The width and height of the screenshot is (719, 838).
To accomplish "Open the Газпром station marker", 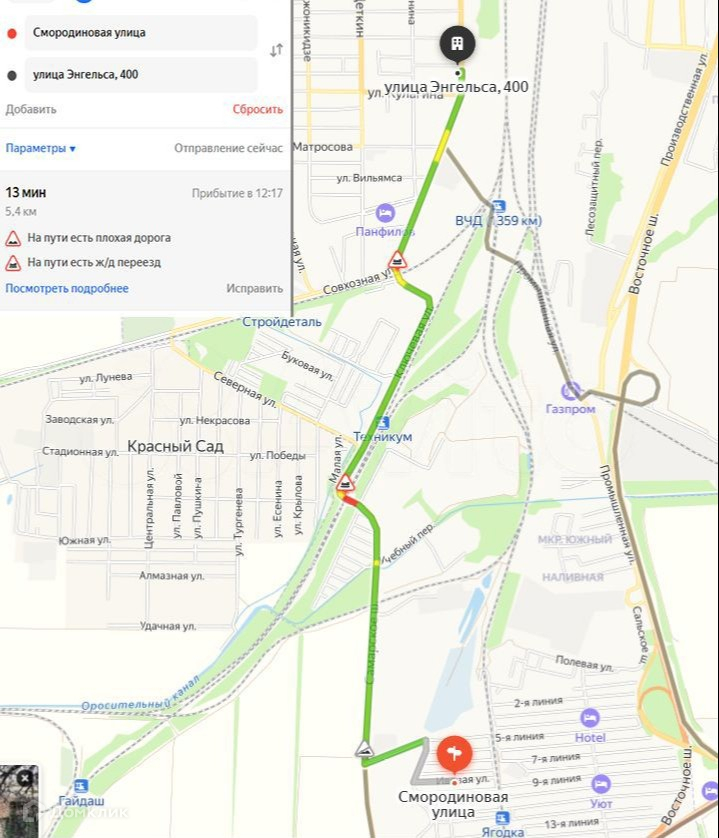I will [571, 391].
